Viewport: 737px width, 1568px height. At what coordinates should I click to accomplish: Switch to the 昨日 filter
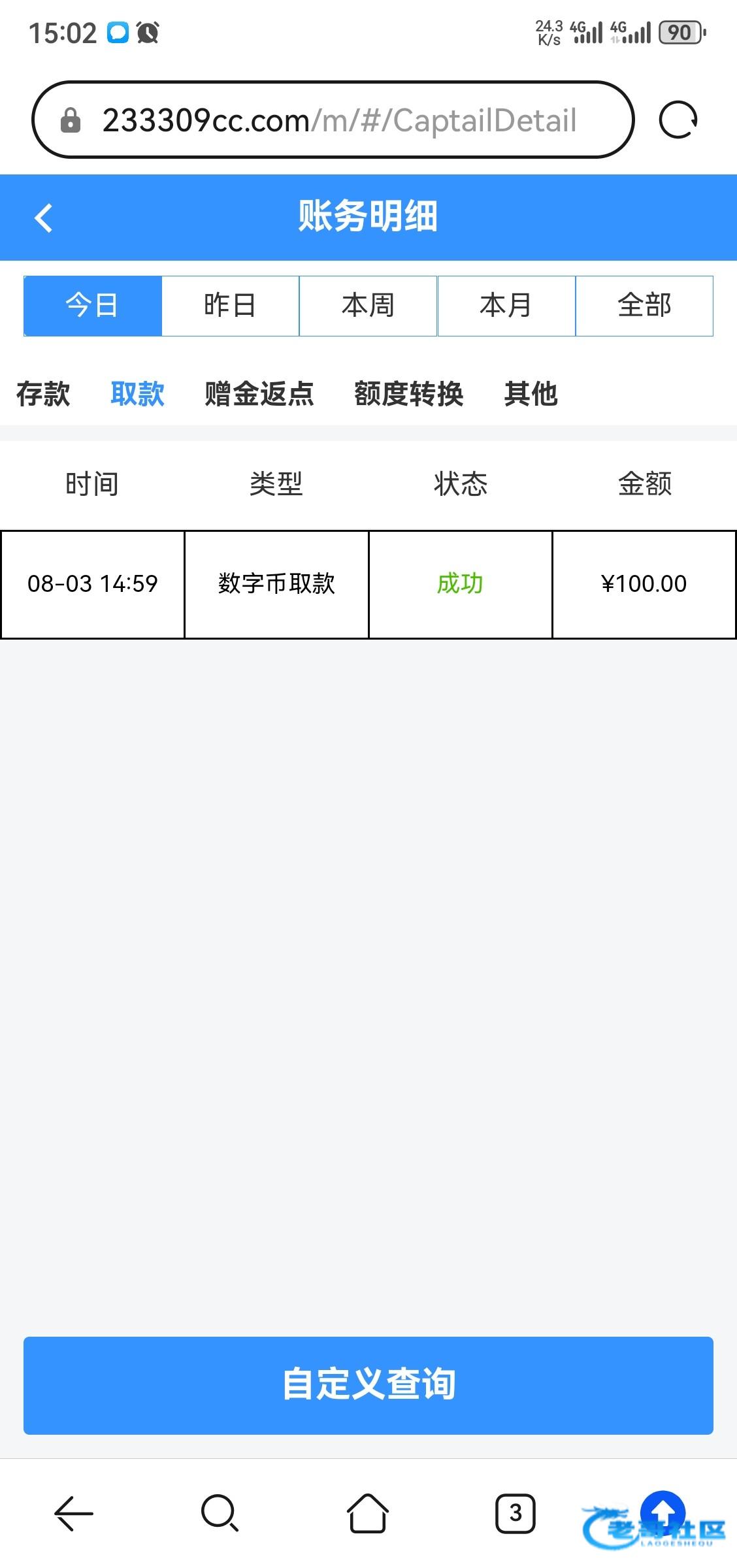230,306
